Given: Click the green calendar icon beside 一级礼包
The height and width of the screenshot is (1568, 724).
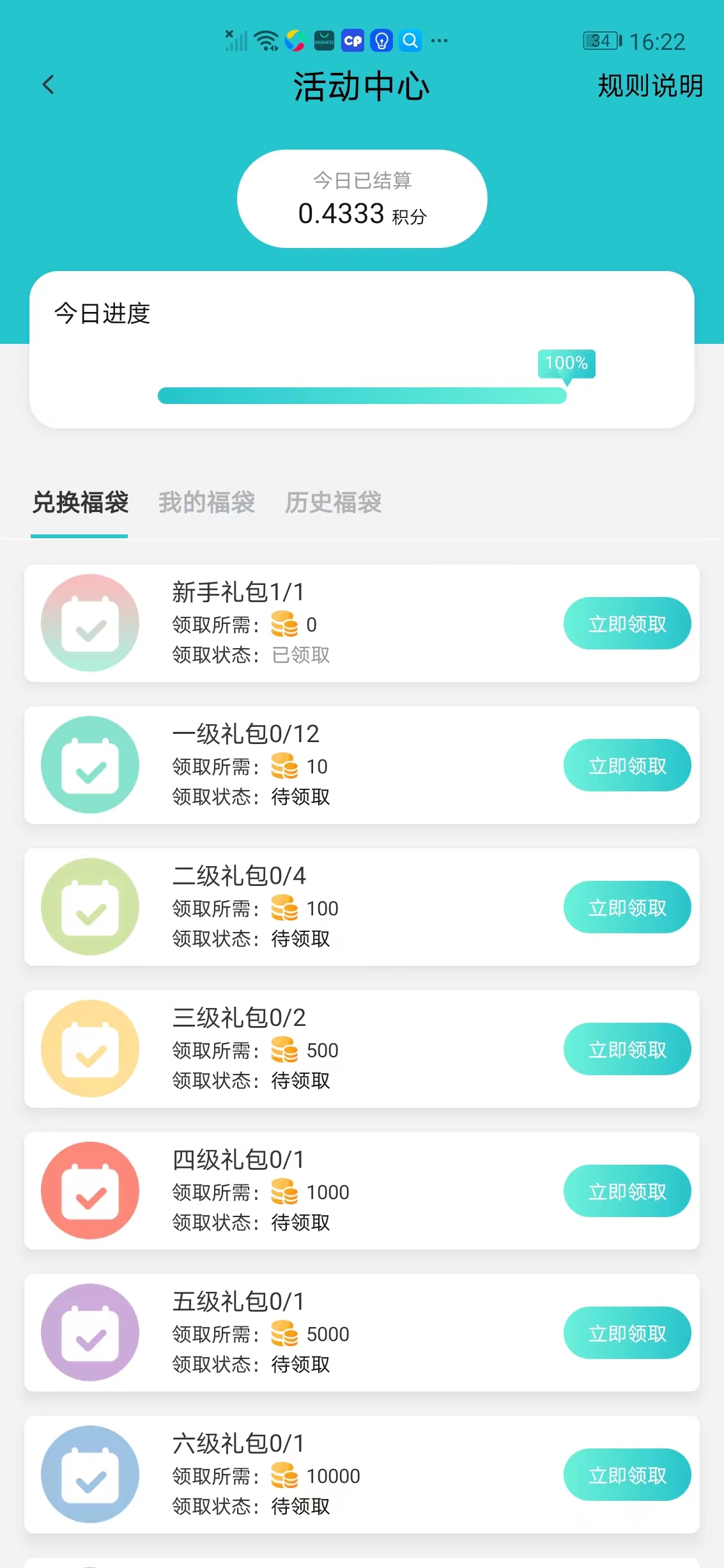Looking at the screenshot, I should click(89, 765).
